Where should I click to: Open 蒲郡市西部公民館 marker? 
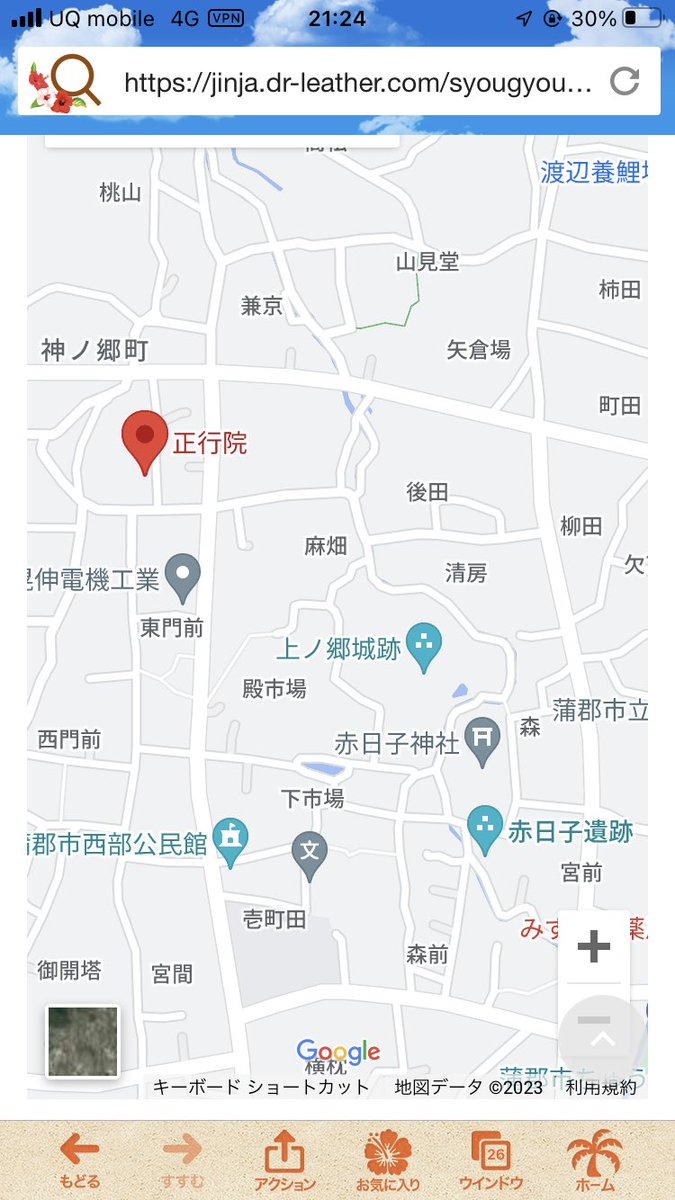(232, 842)
